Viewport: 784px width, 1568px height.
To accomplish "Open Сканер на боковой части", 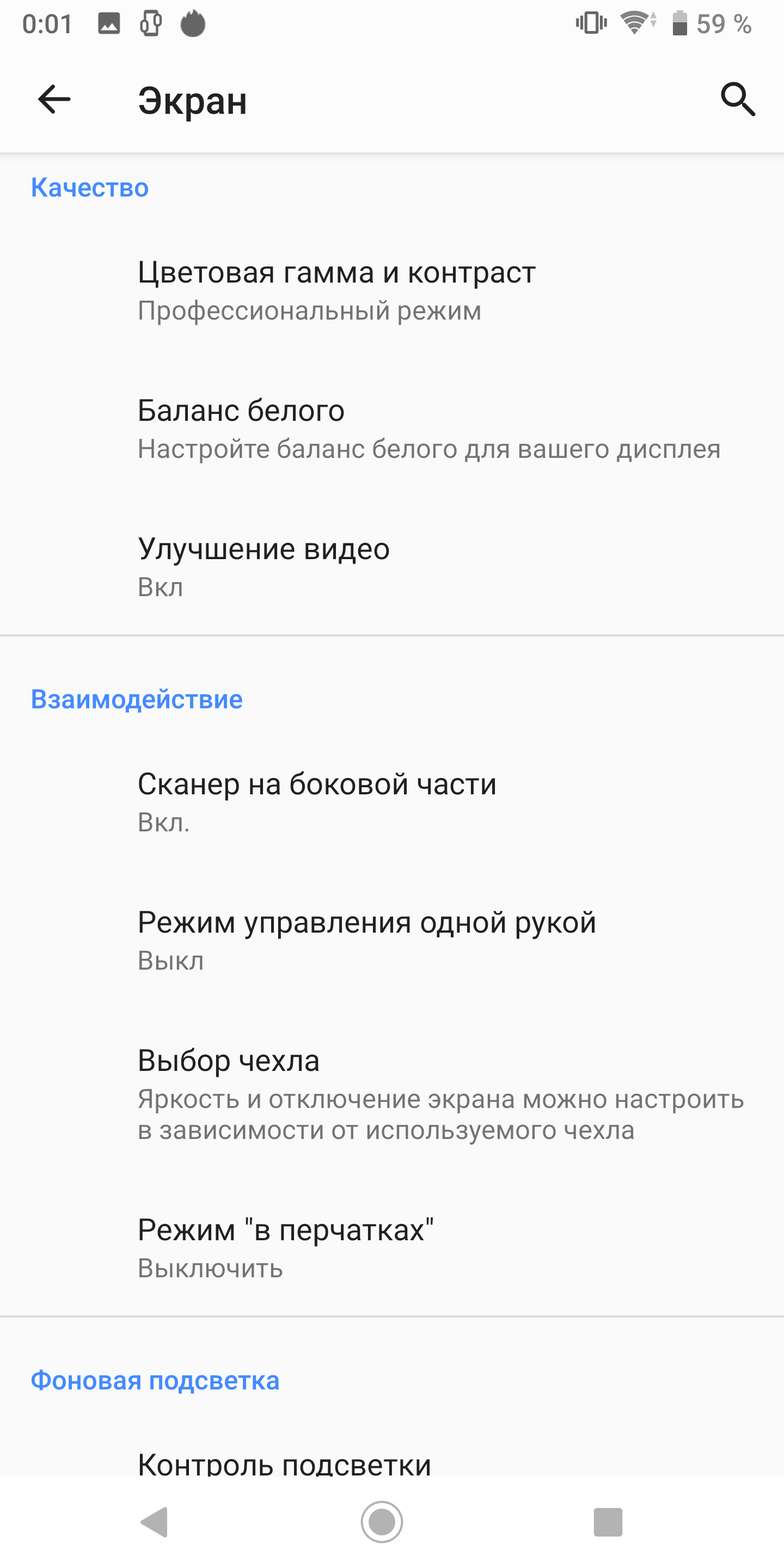I will pos(392,801).
